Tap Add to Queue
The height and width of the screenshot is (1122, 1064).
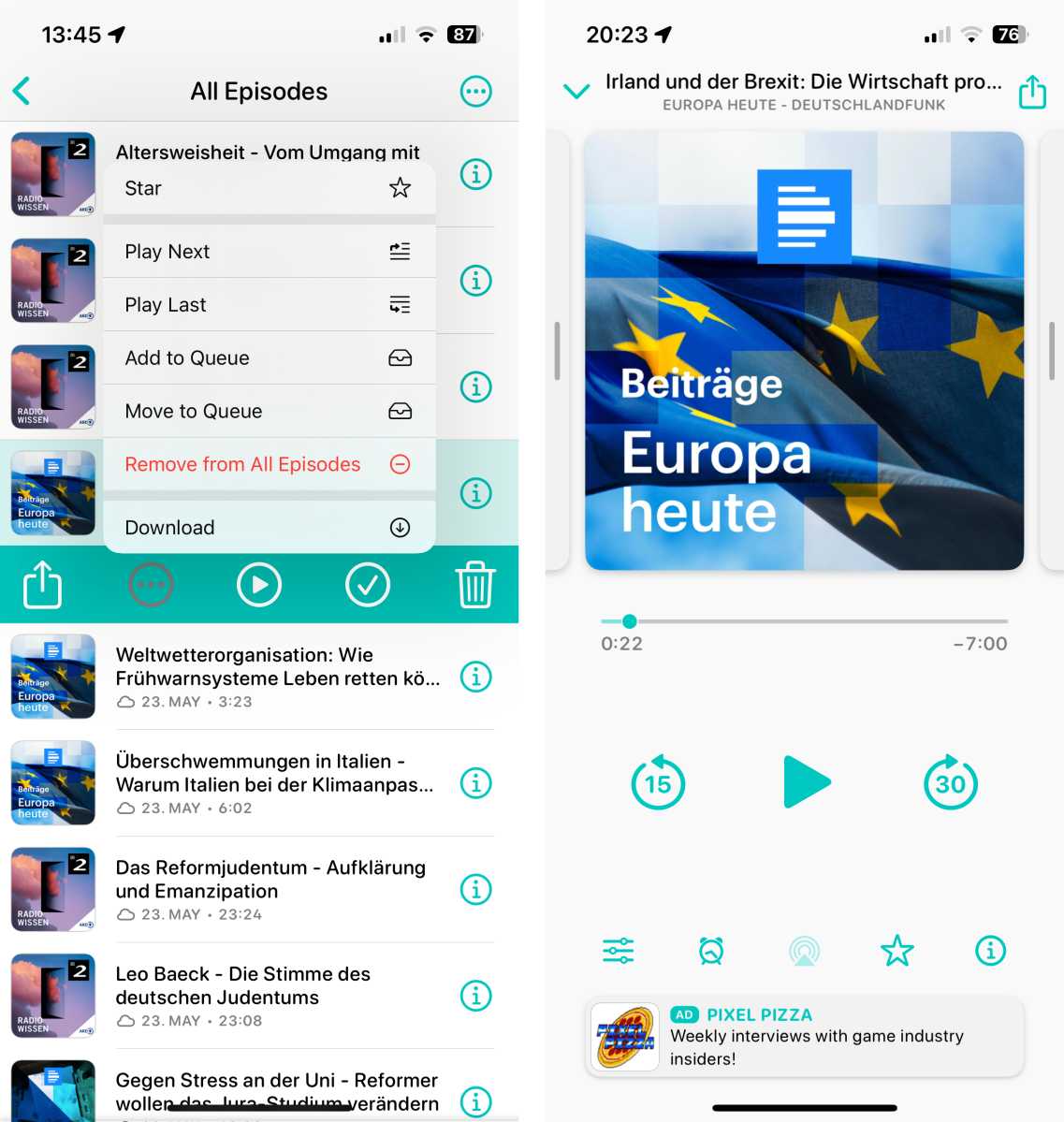(269, 358)
